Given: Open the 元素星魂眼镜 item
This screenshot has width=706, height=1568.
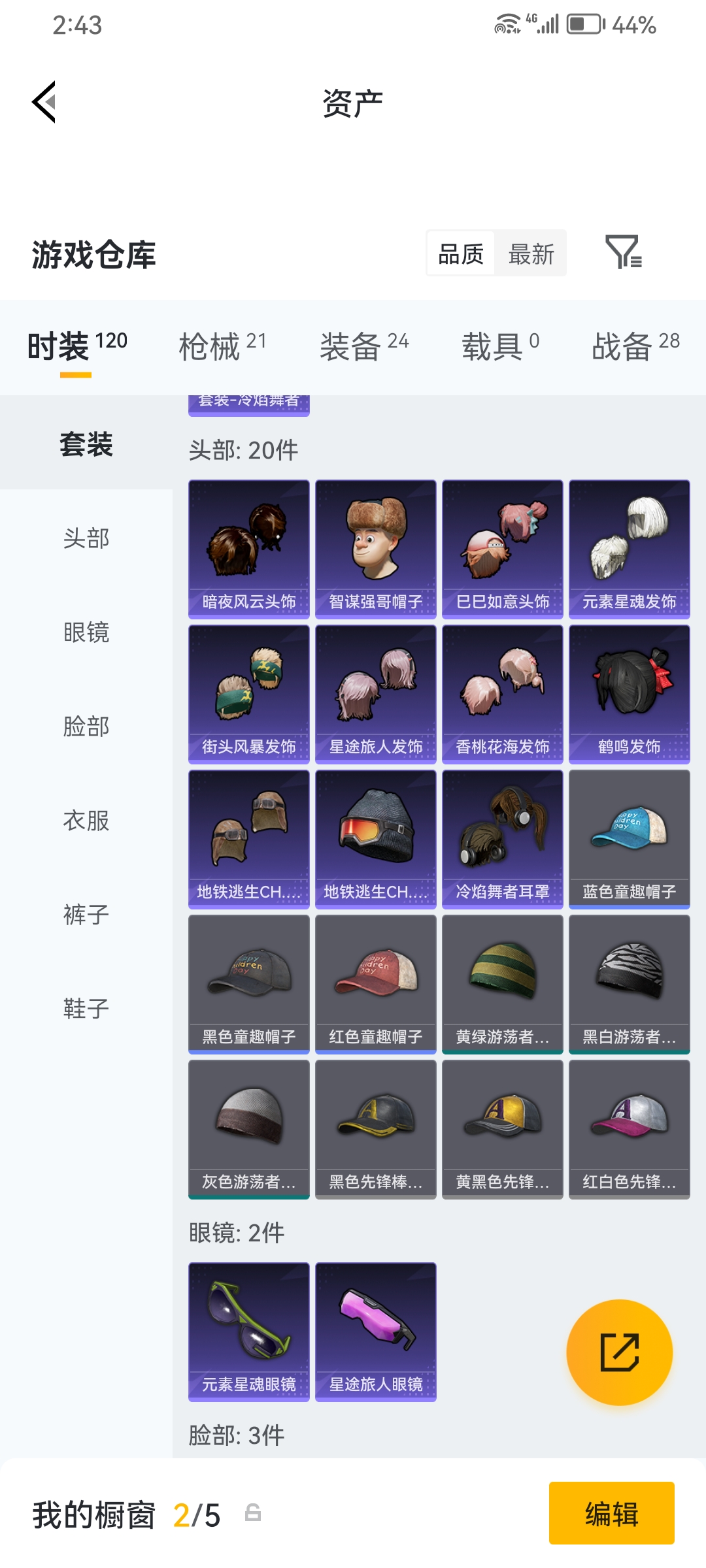Looking at the screenshot, I should pyautogui.click(x=249, y=1331).
